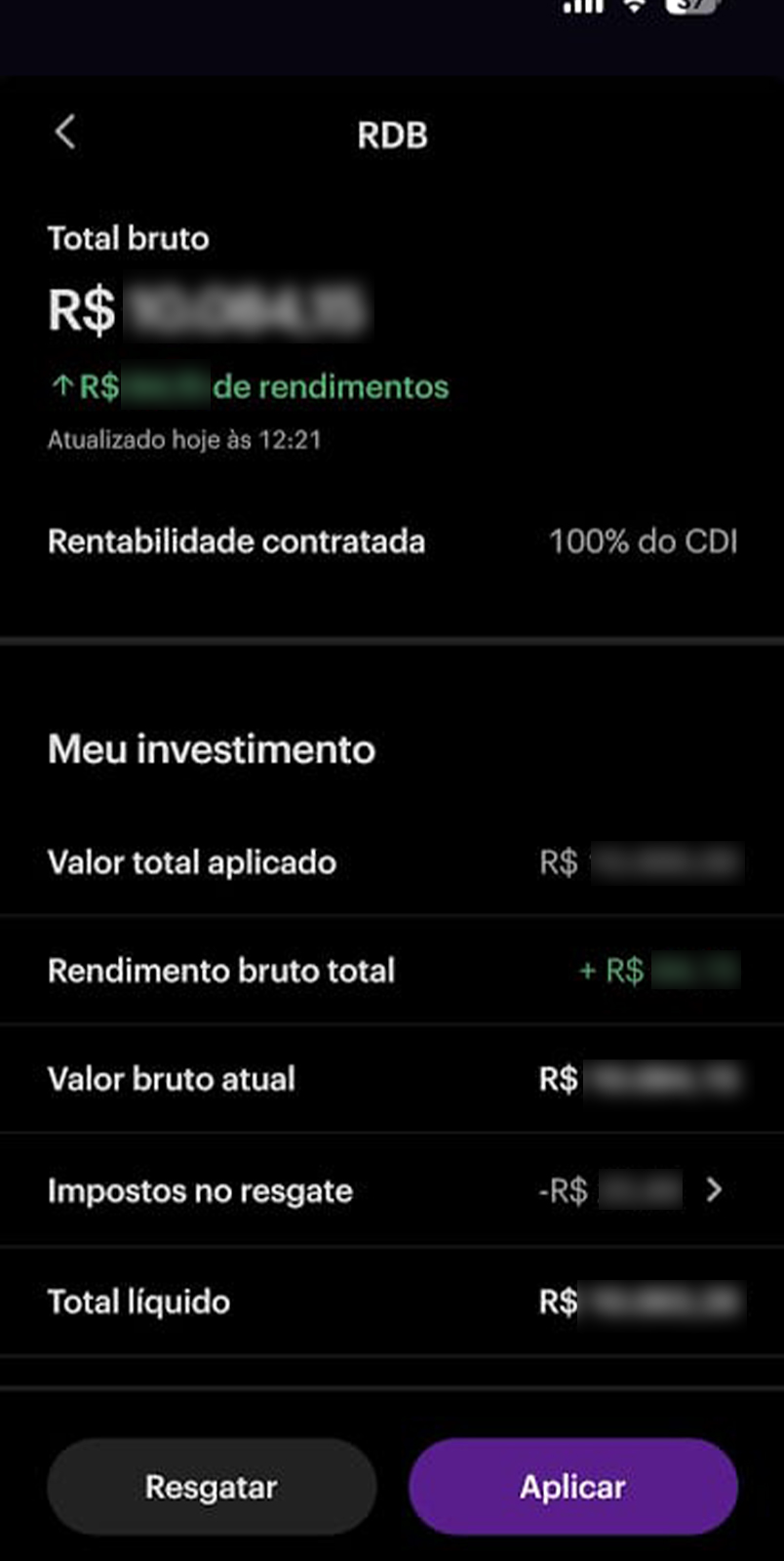Tap the Resgatar button

click(x=212, y=1487)
